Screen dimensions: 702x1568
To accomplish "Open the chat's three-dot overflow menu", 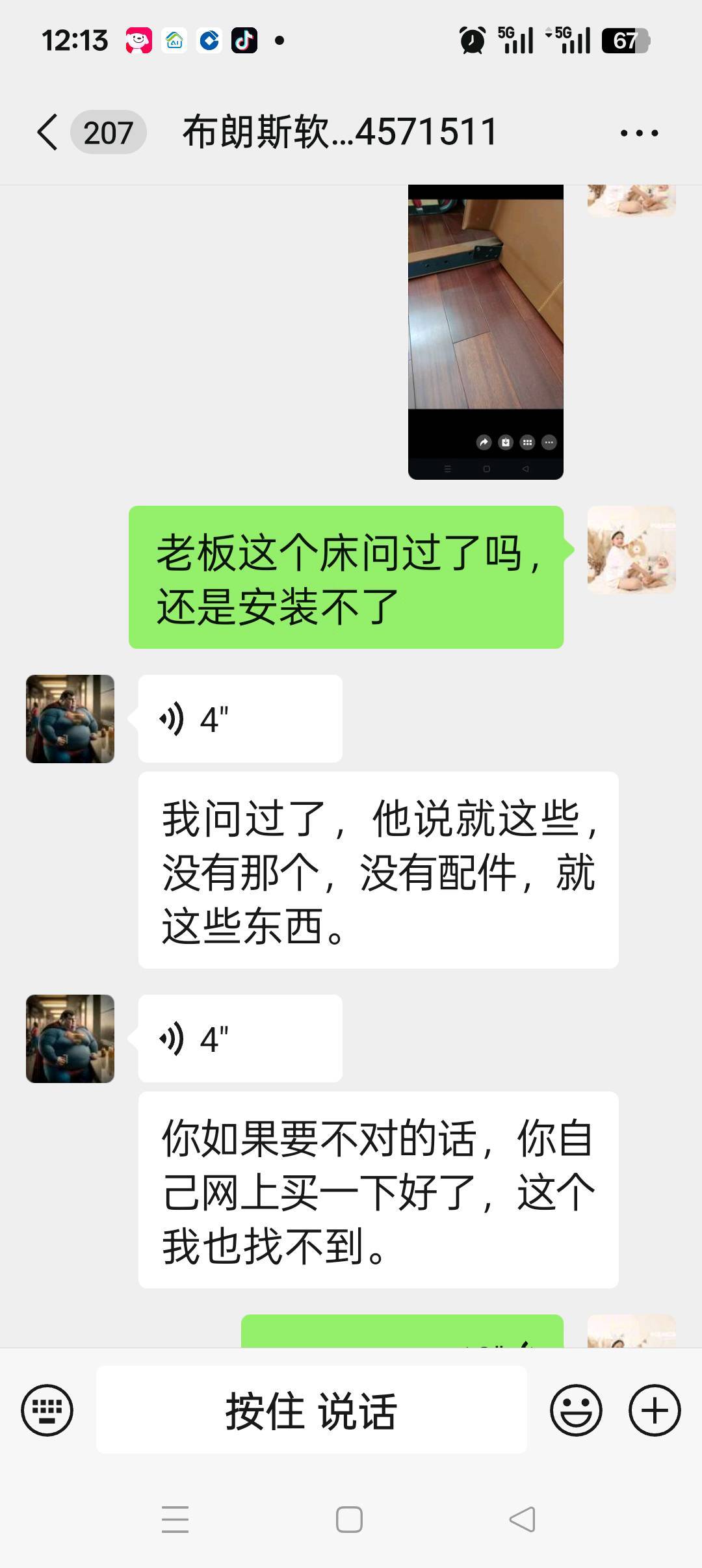I will [639, 133].
